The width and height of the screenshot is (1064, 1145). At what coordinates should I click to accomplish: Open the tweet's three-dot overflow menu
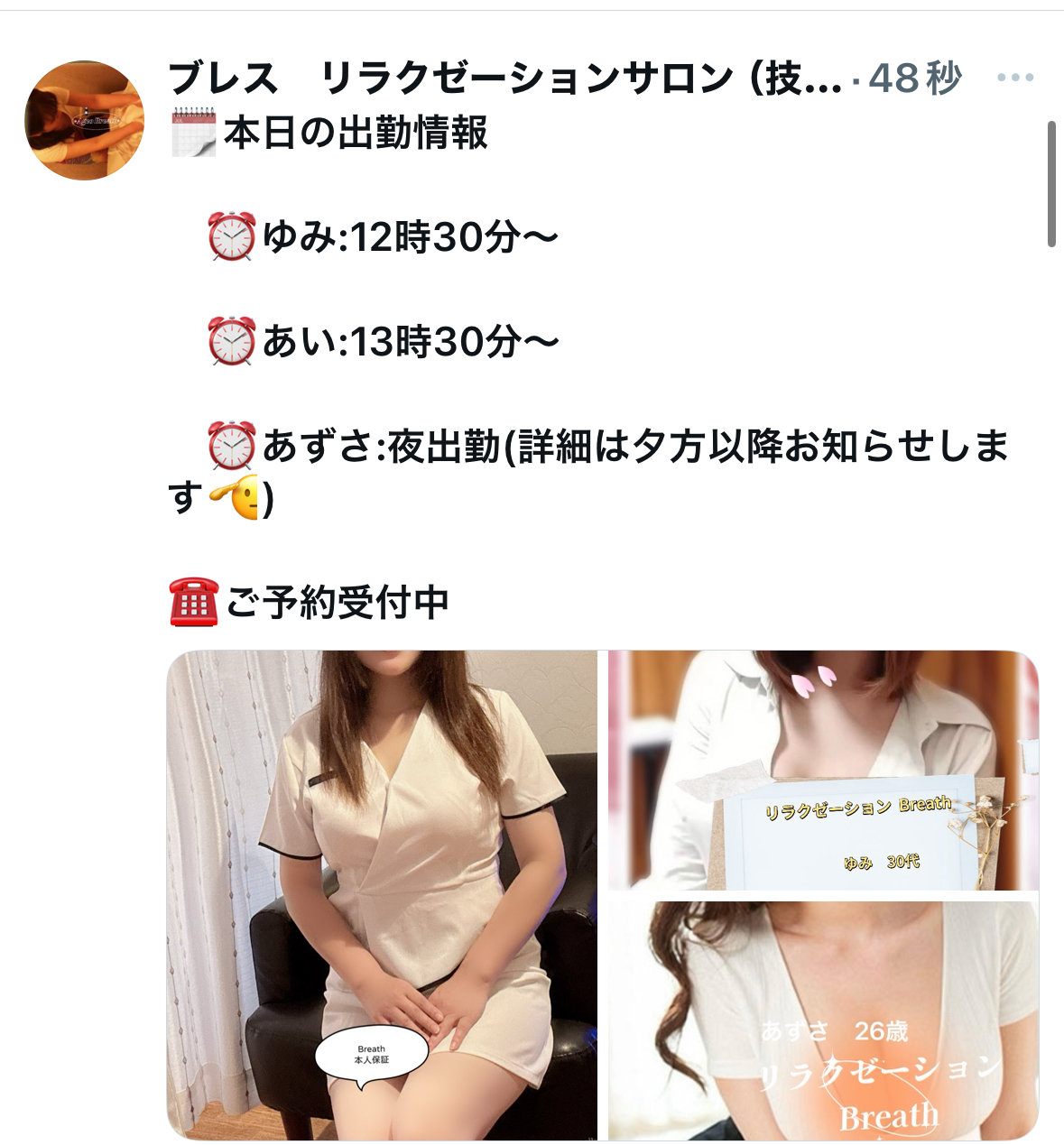1015,78
